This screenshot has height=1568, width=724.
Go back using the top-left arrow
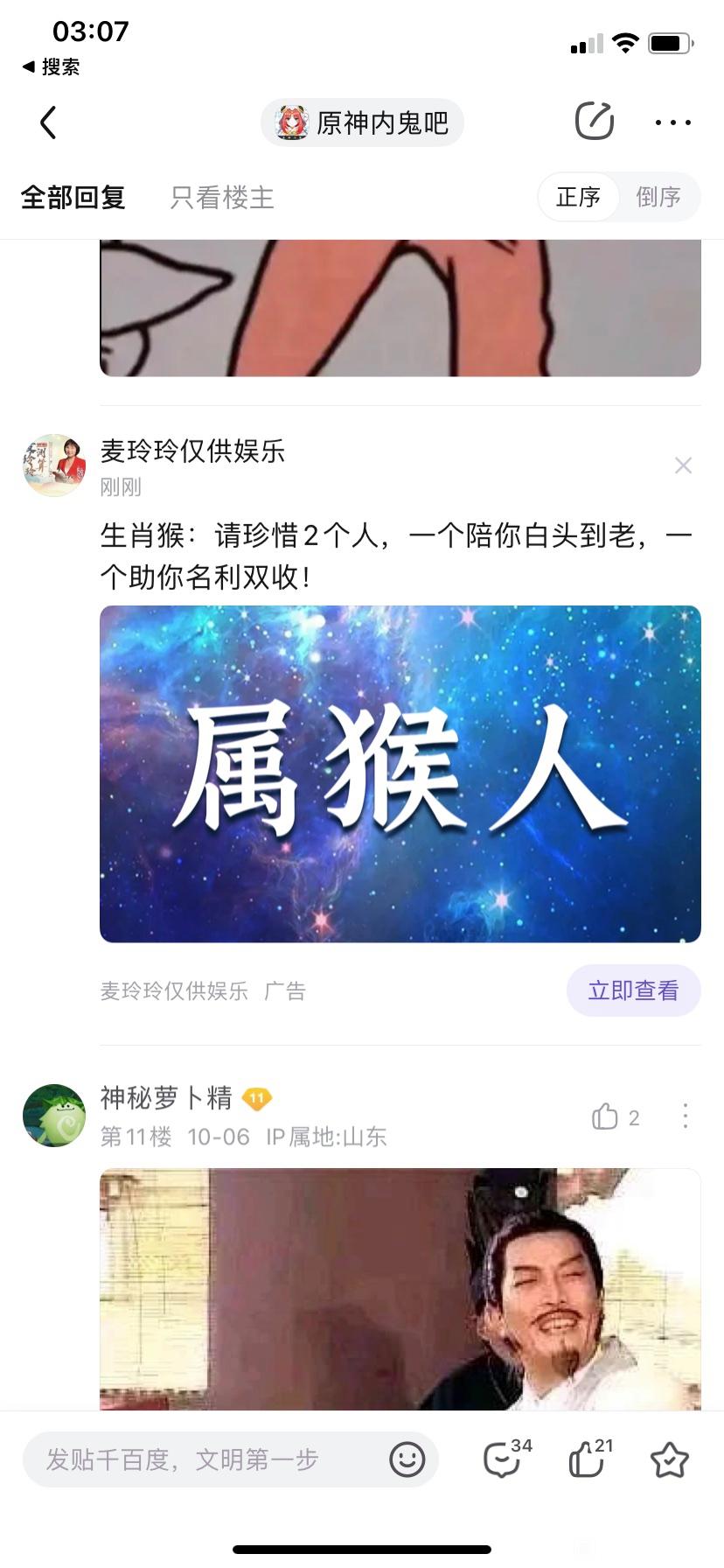(49, 122)
